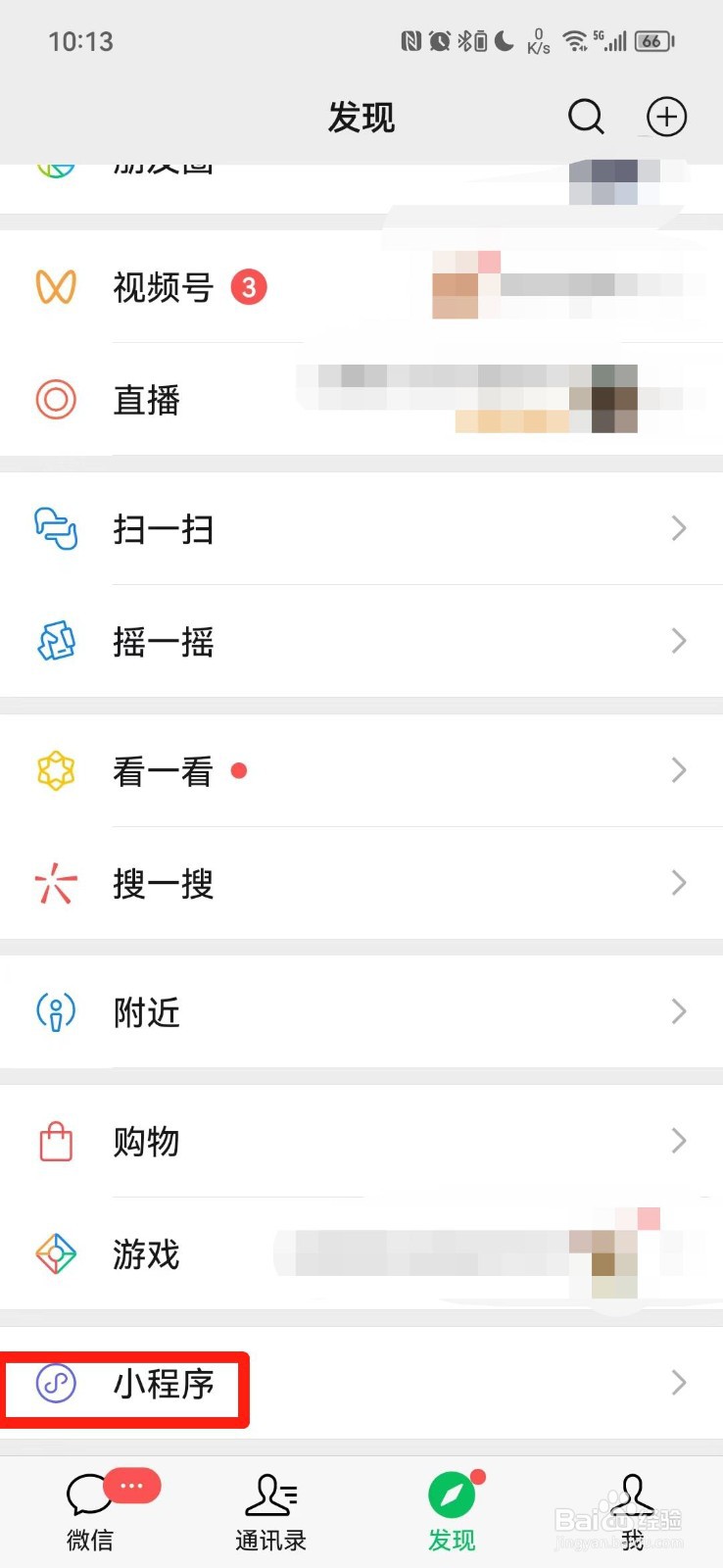Open 视频号 Channels
Viewport: 723px width, 1568px height.
[161, 288]
